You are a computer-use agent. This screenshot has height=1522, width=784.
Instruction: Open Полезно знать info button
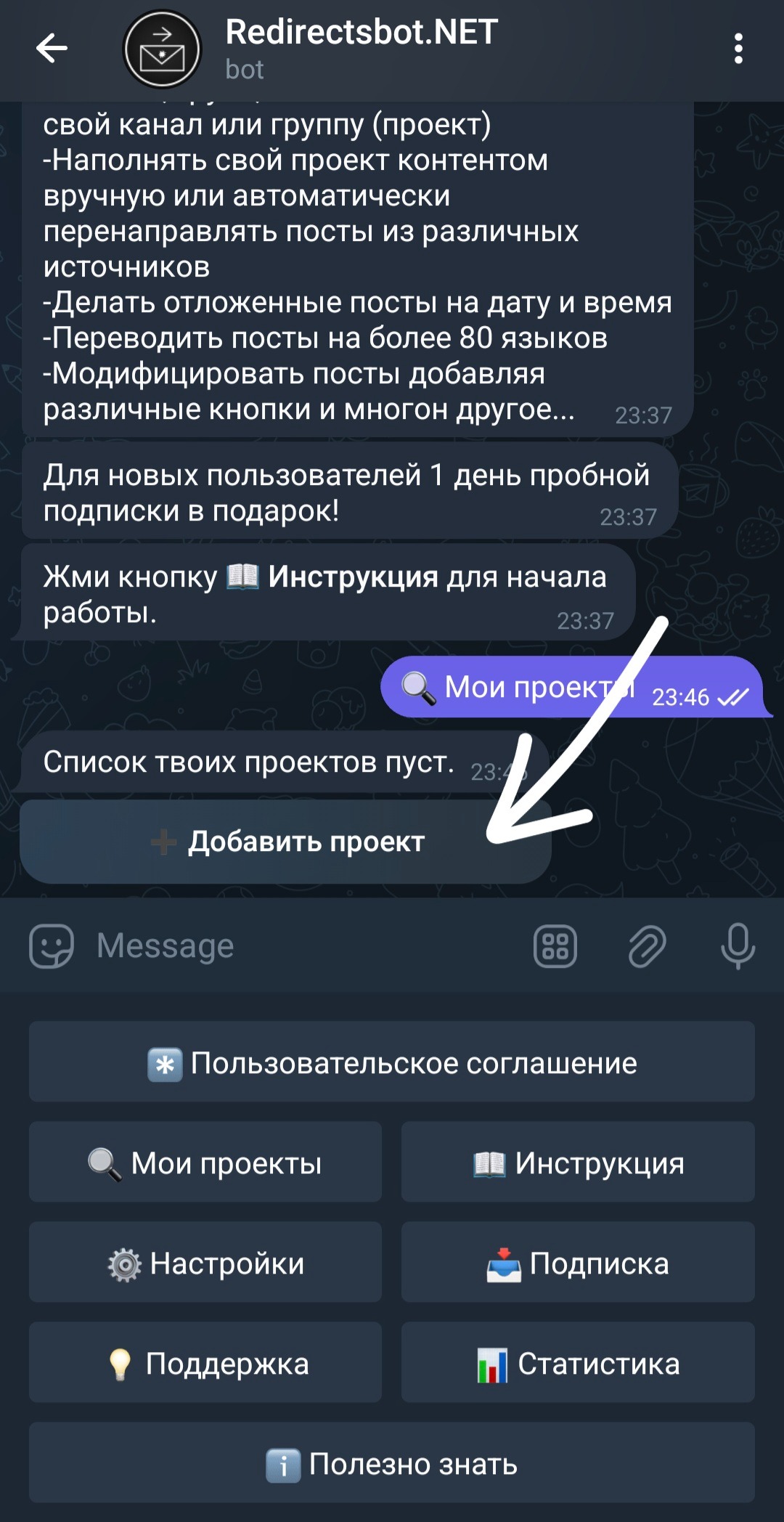pyautogui.click(x=392, y=1463)
